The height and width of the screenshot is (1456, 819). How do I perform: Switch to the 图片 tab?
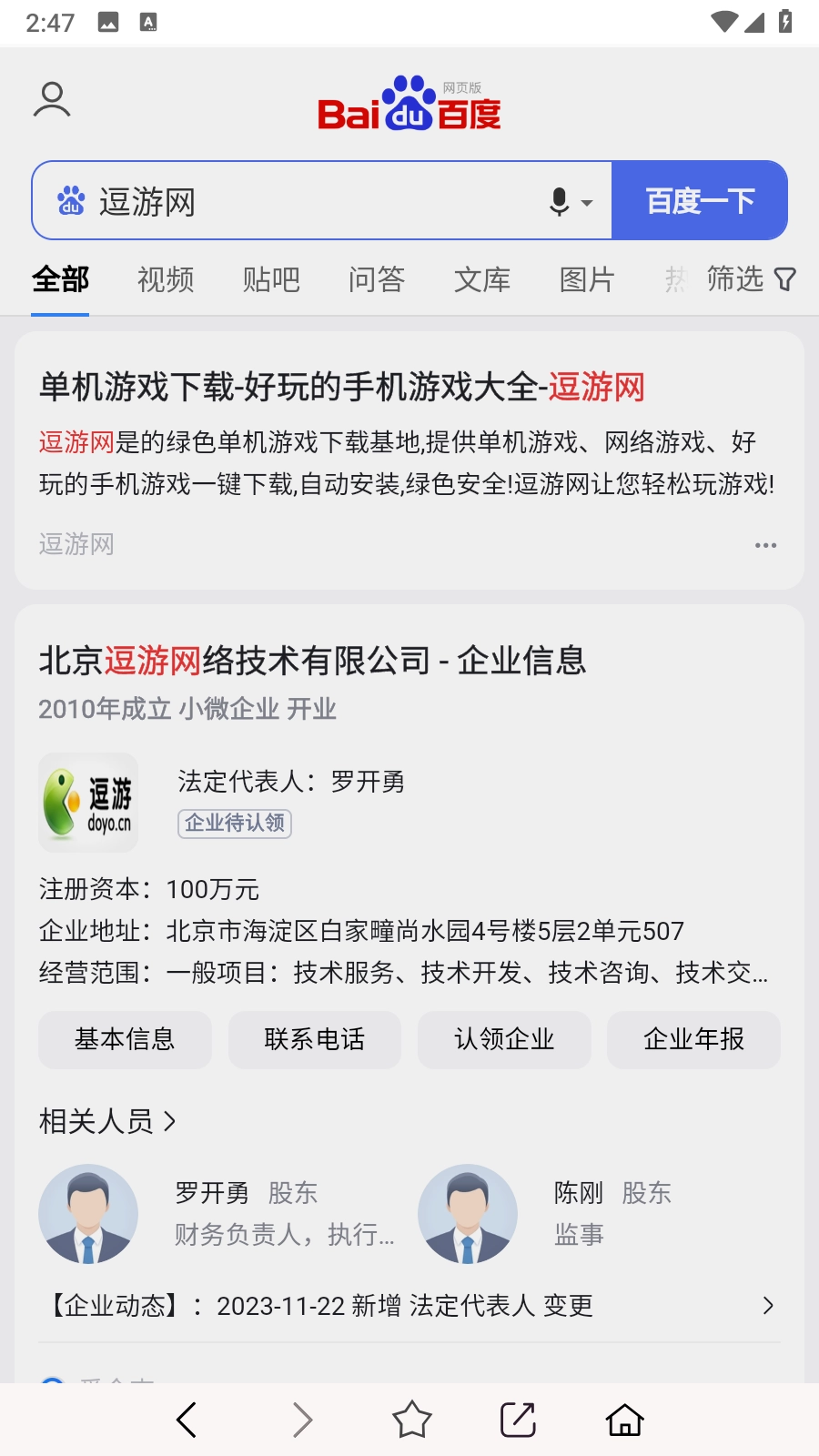(x=587, y=279)
